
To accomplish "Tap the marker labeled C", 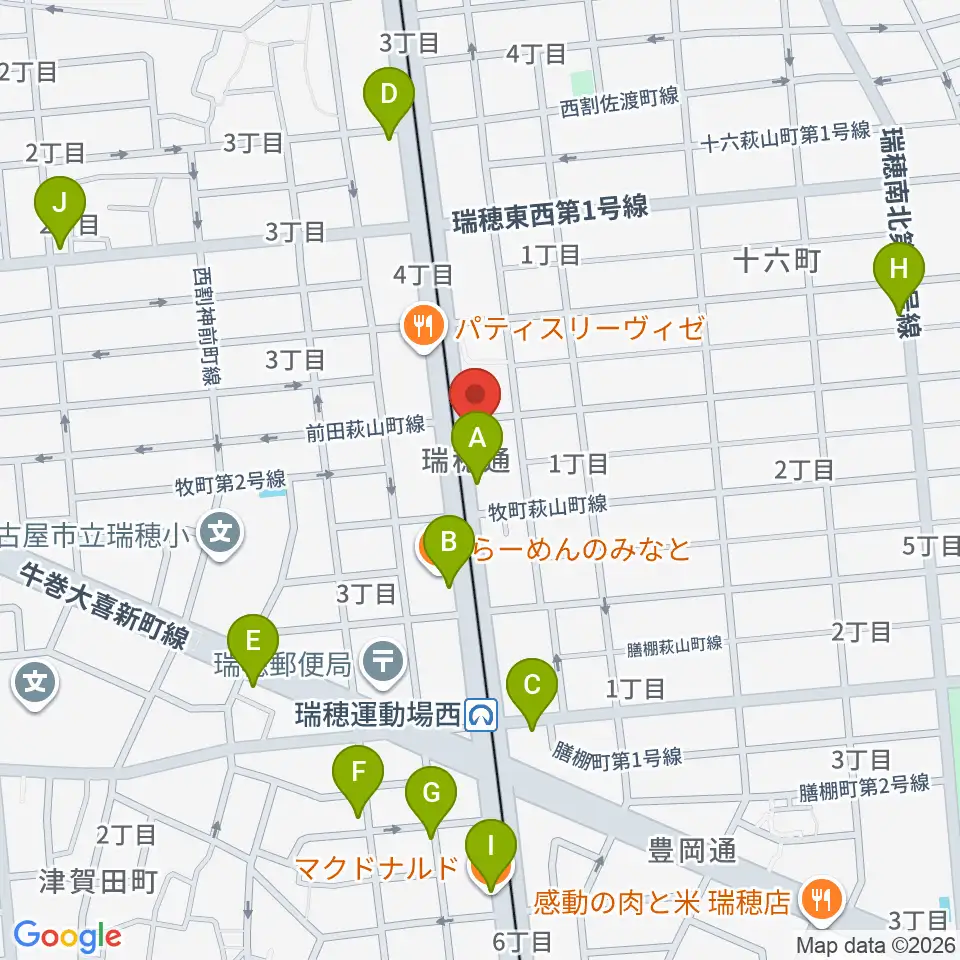I will point(532,694).
